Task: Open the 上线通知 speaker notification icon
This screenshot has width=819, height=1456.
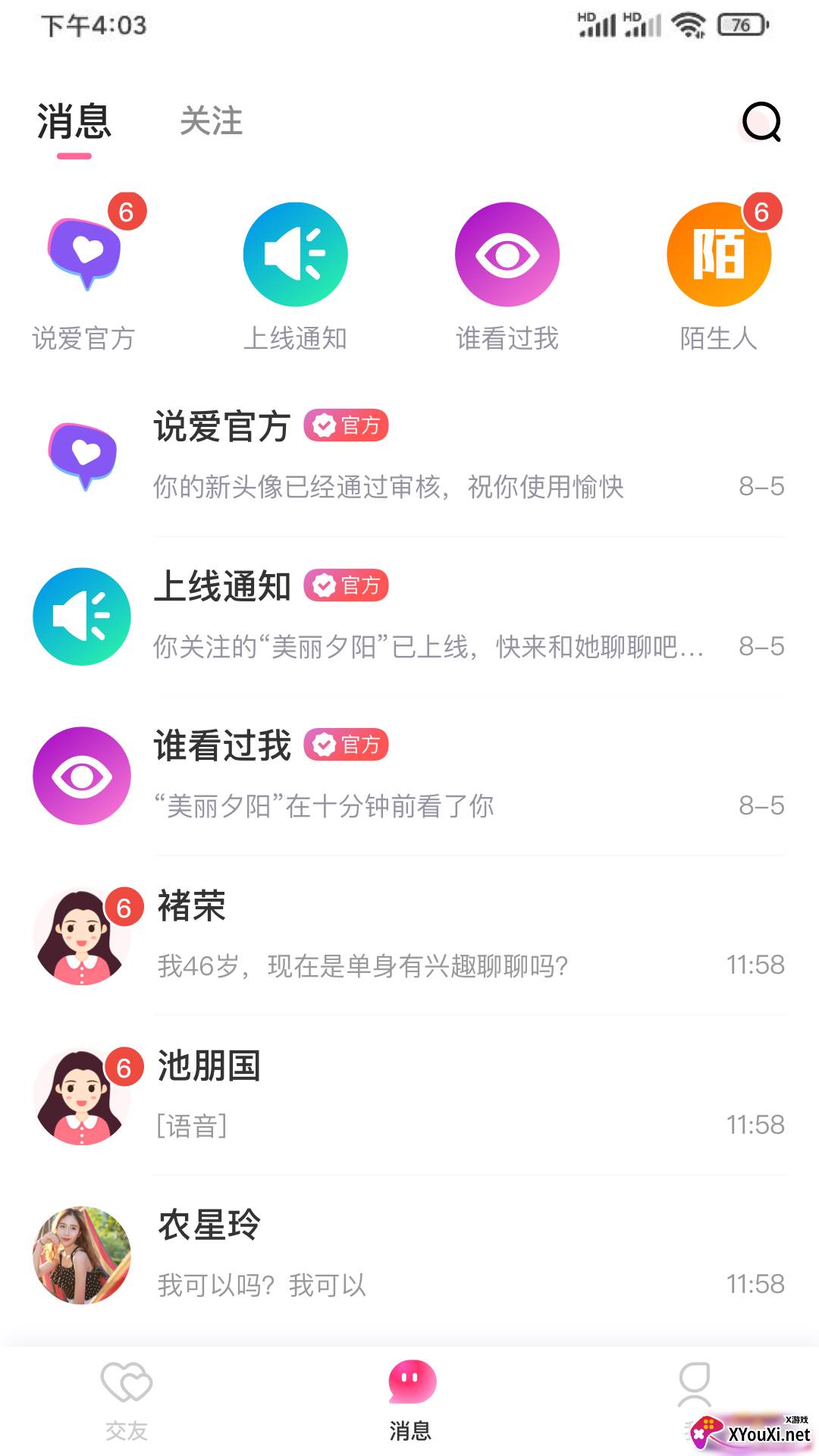Action: pyautogui.click(x=295, y=254)
